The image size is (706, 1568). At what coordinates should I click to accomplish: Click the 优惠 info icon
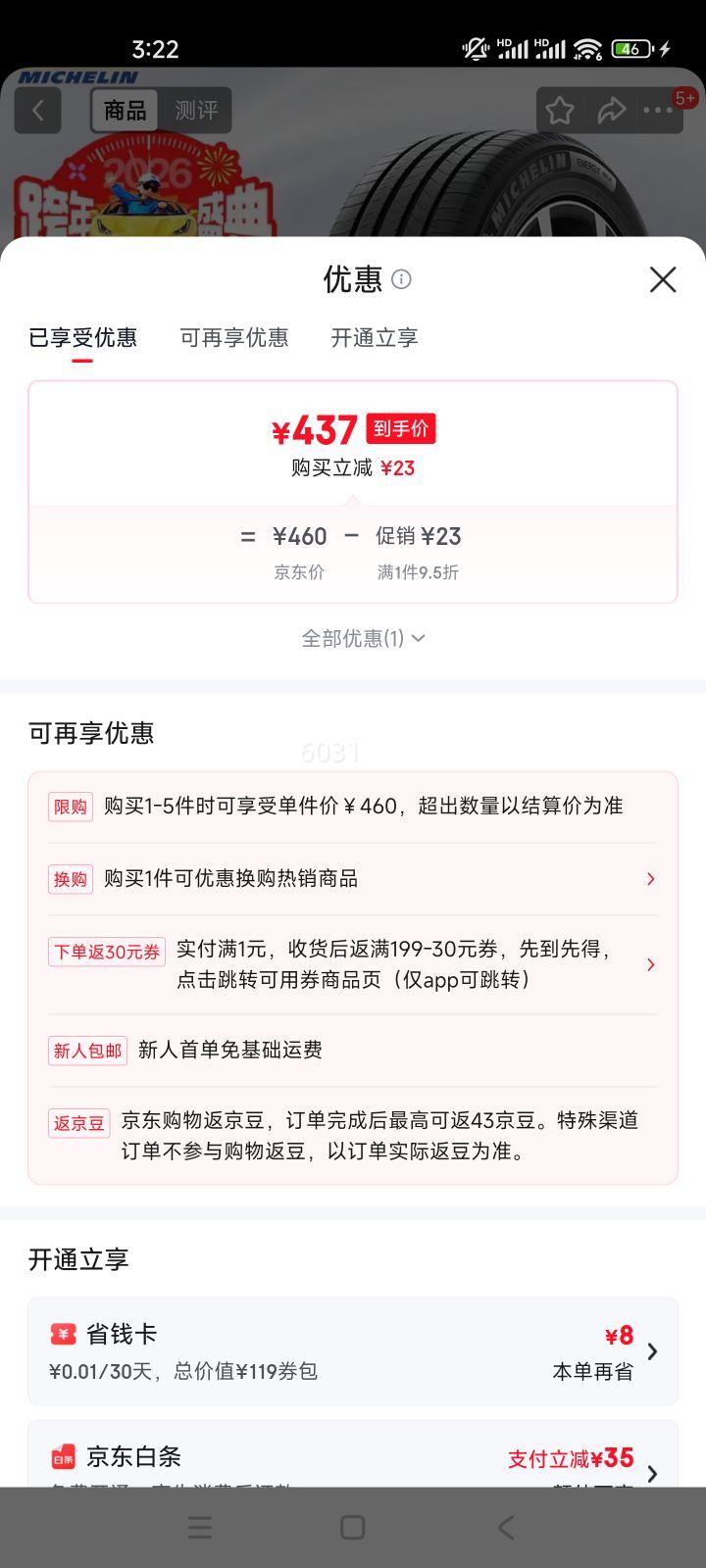tap(400, 280)
